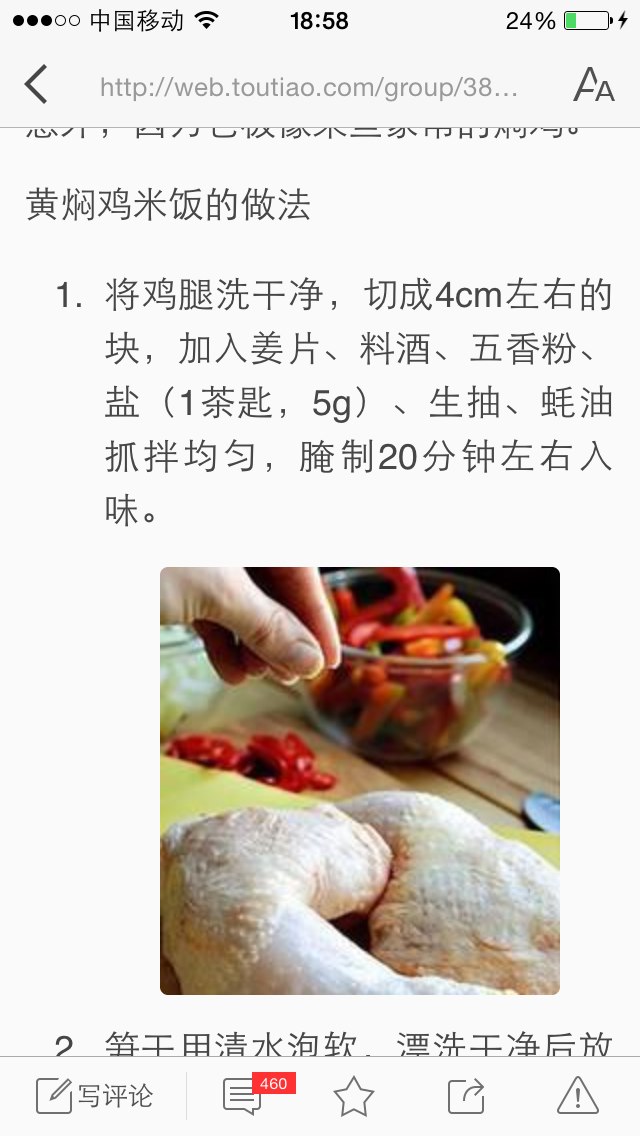Open the raw chicken recipe photo
Screen dimensions: 640x1136
tap(360, 780)
